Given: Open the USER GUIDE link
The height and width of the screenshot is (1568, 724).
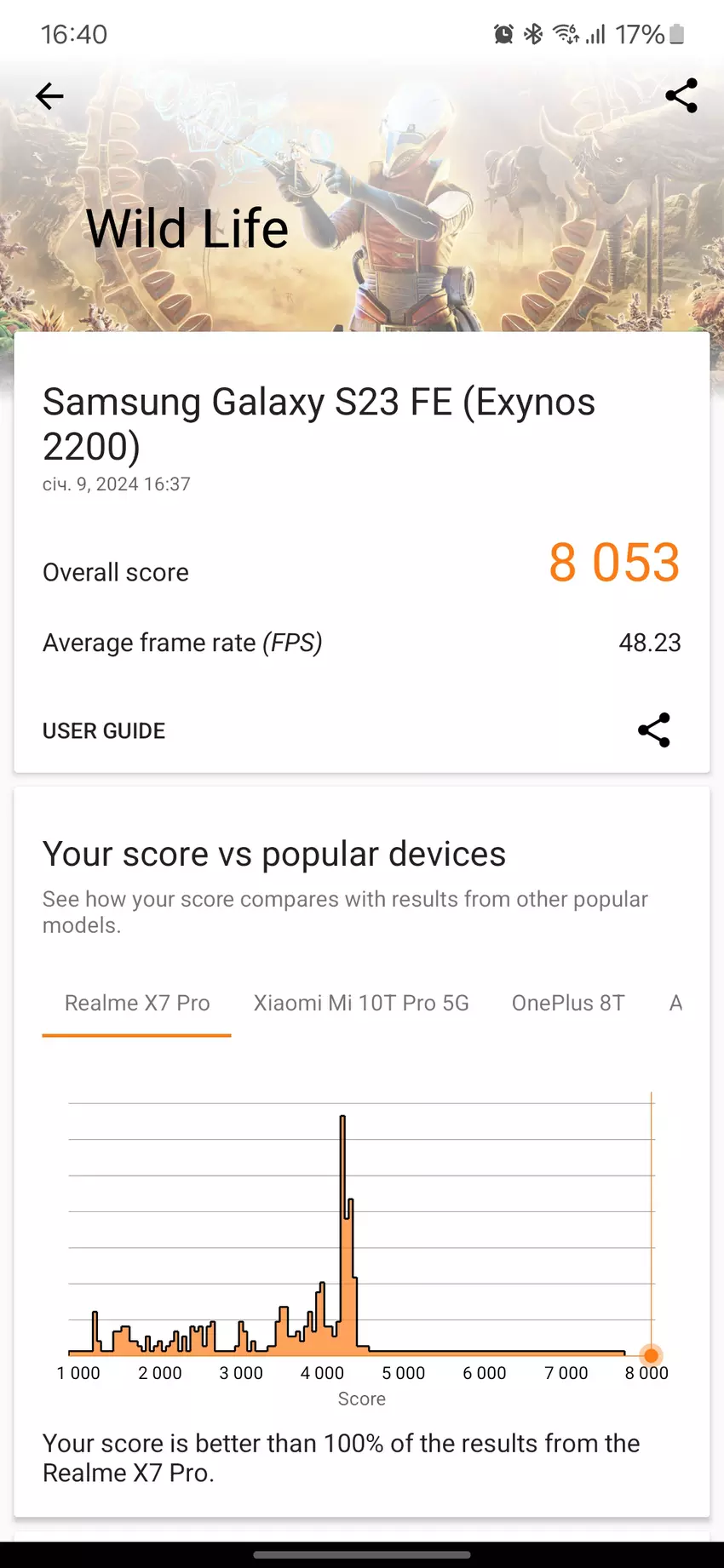Looking at the screenshot, I should coord(104,731).
